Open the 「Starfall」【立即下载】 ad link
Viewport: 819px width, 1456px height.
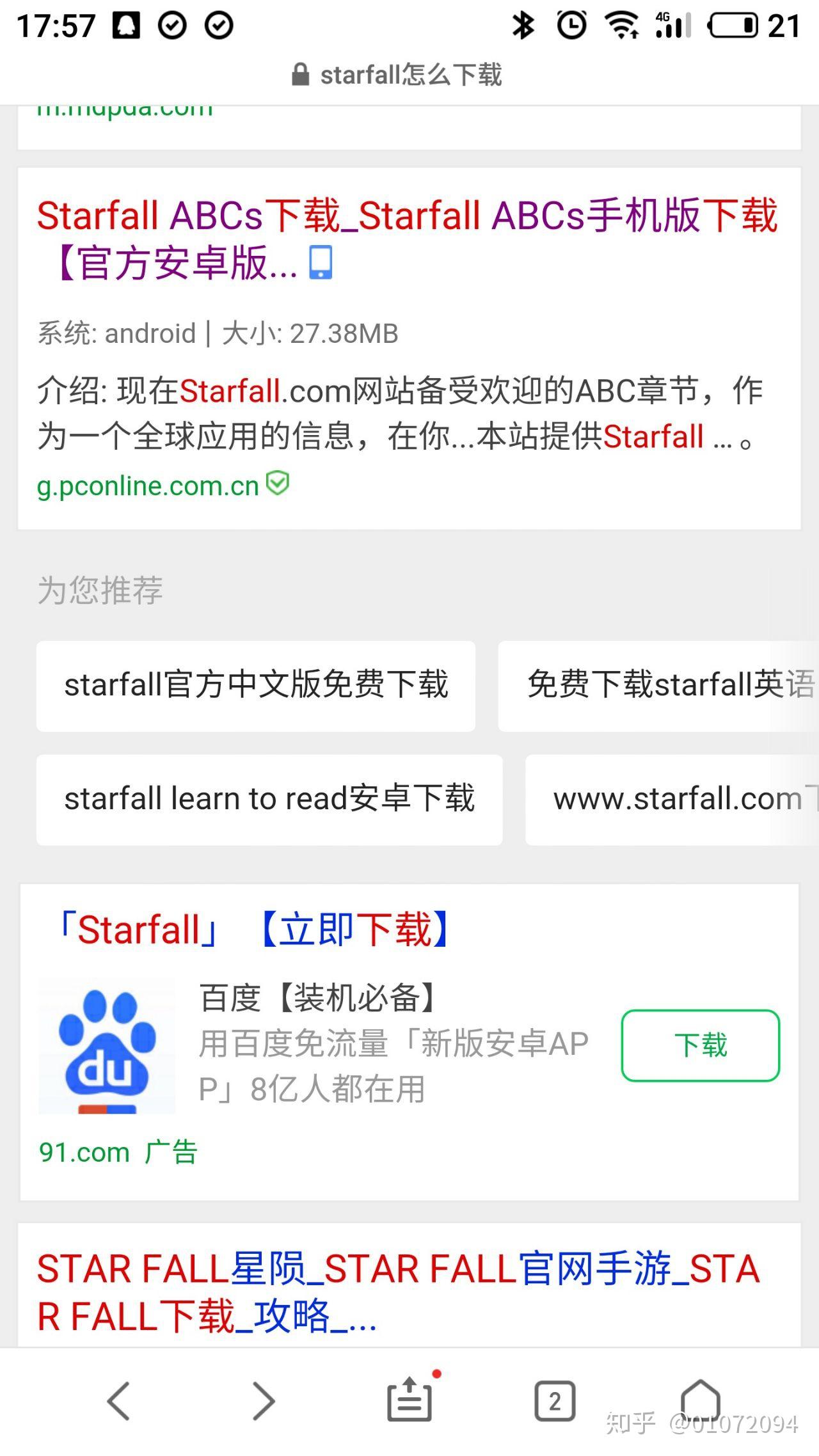256,930
